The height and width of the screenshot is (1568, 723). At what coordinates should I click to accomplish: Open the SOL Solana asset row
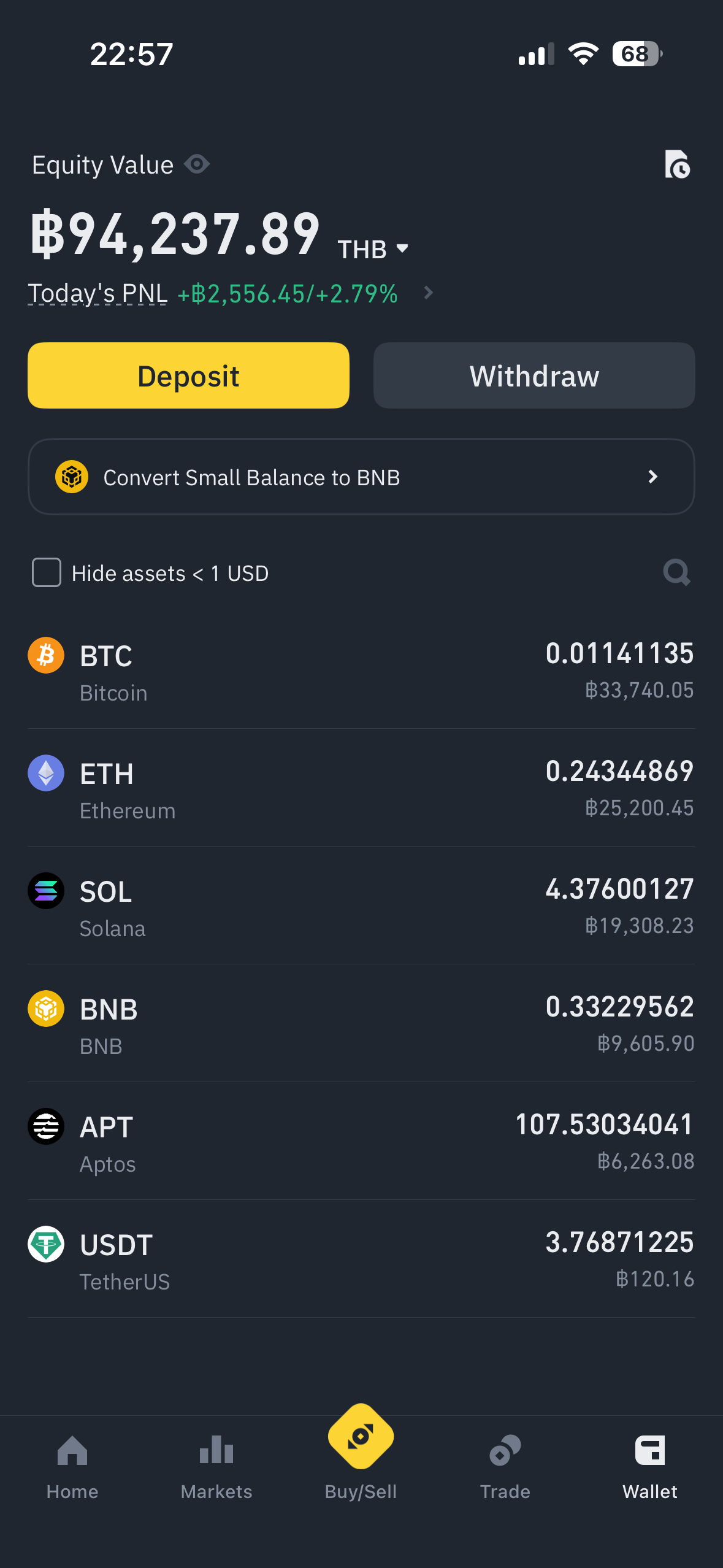[x=361, y=907]
